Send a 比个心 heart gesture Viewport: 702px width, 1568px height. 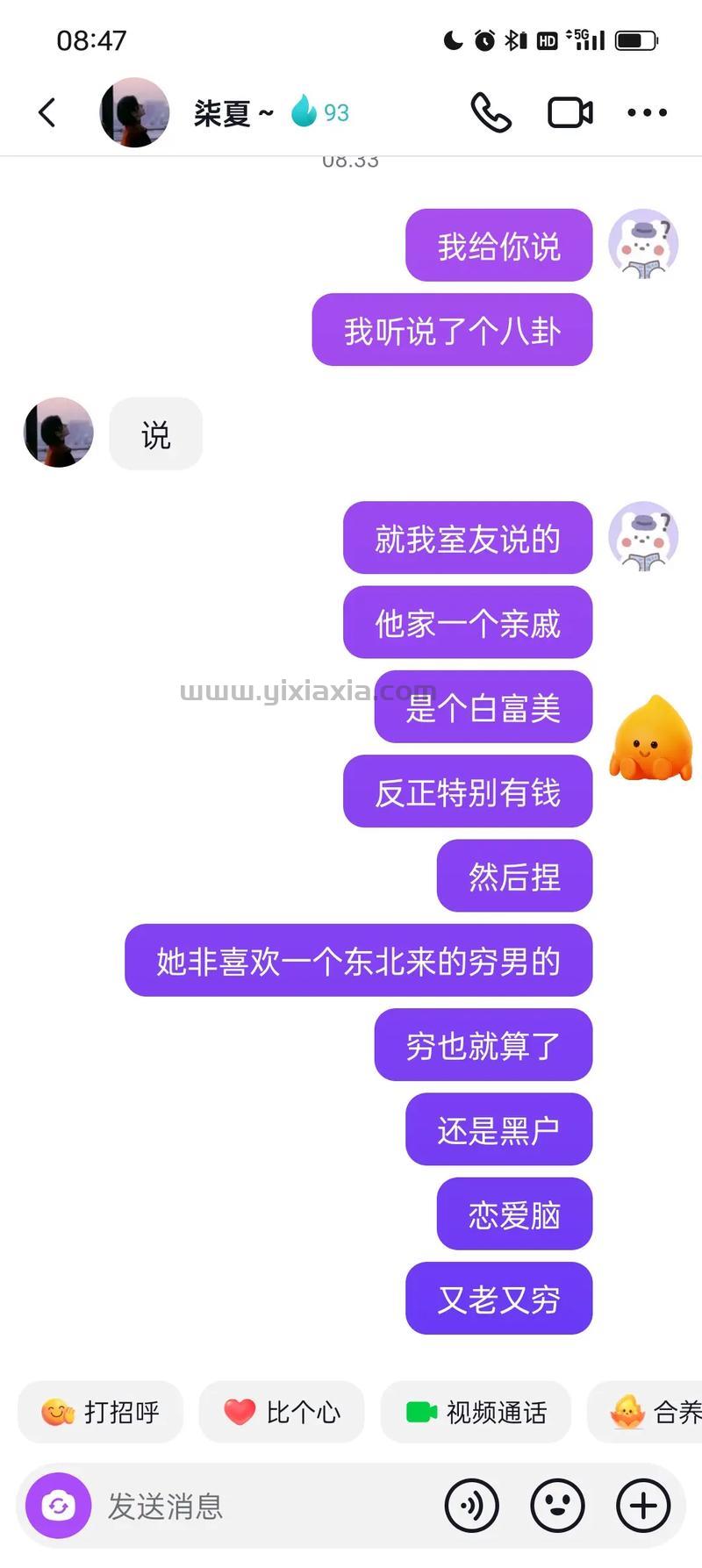tap(282, 1412)
